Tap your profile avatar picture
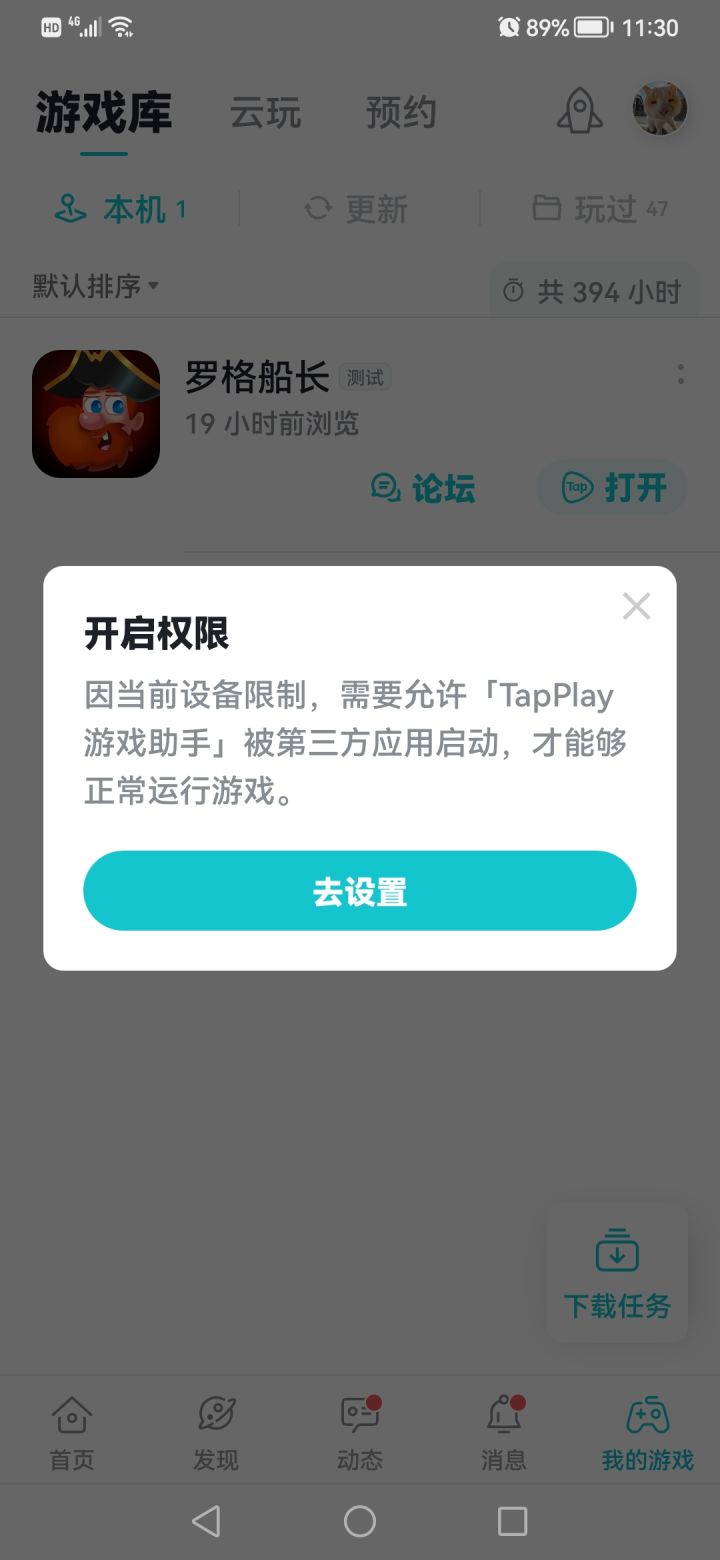 pyautogui.click(x=658, y=109)
